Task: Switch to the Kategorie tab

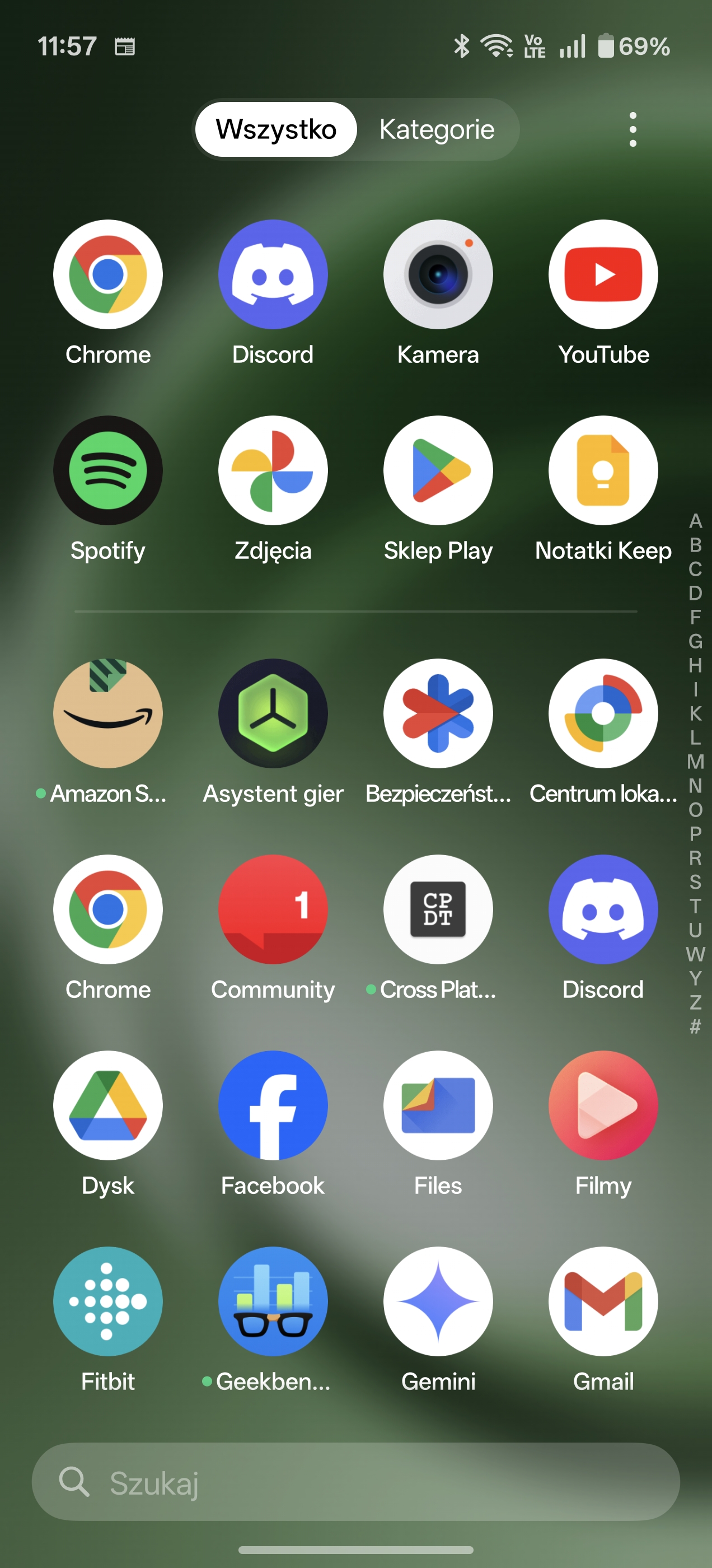Action: pyautogui.click(x=437, y=129)
